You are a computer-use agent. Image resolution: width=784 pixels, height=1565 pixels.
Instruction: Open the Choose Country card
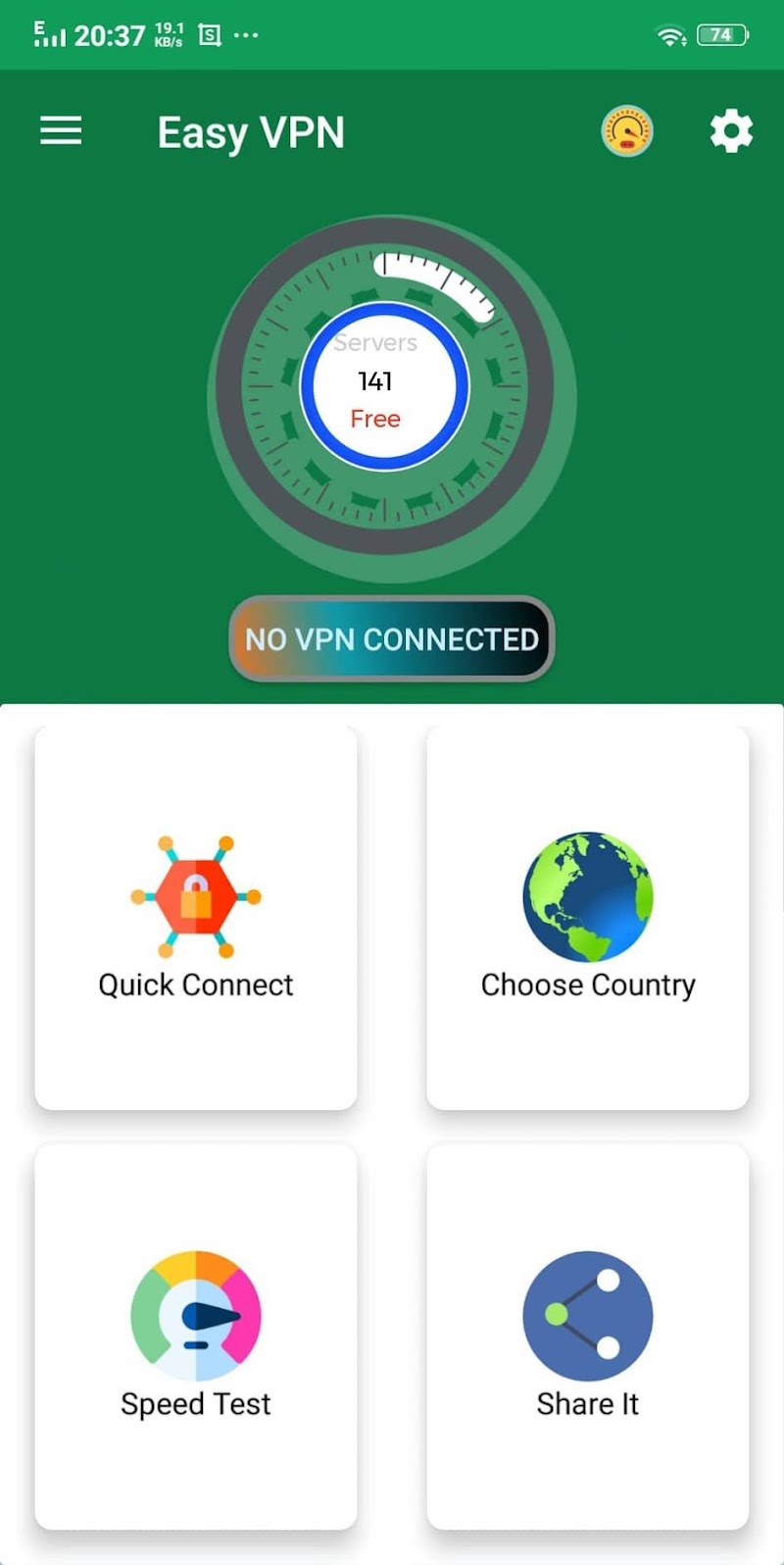pos(588,918)
